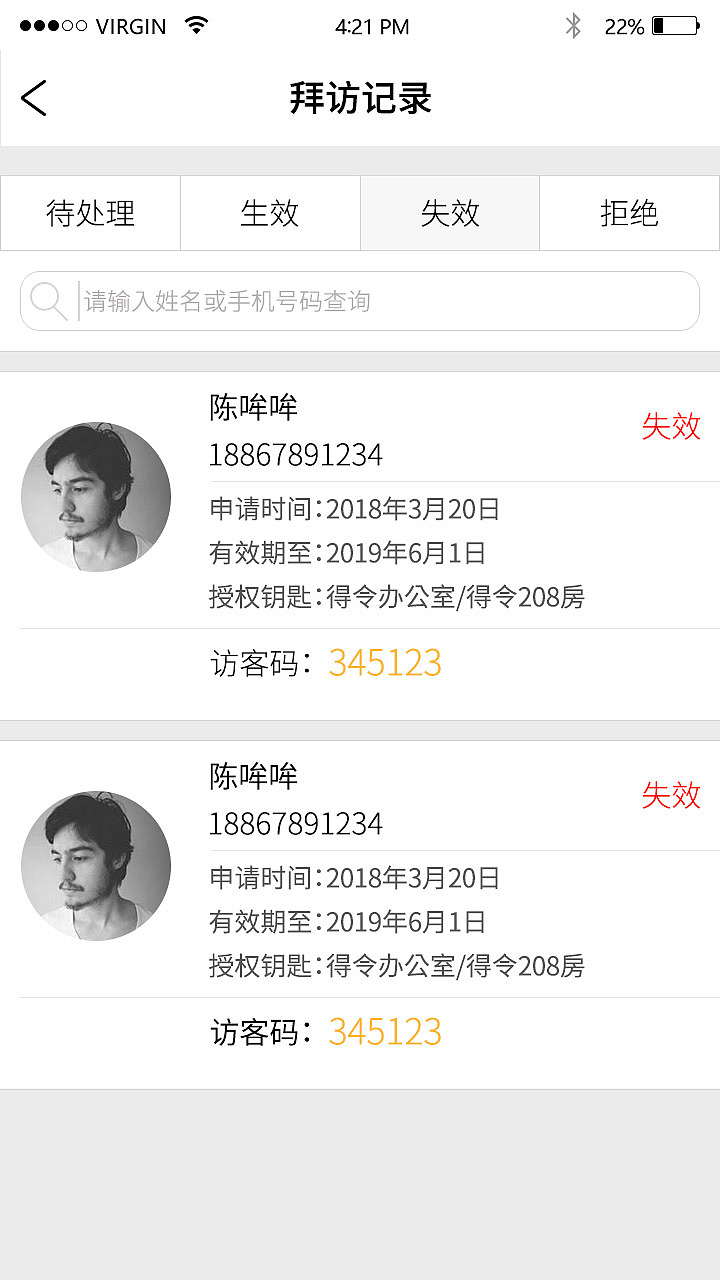Select the currently active 失效 tab
The width and height of the screenshot is (720, 1280).
450,213
